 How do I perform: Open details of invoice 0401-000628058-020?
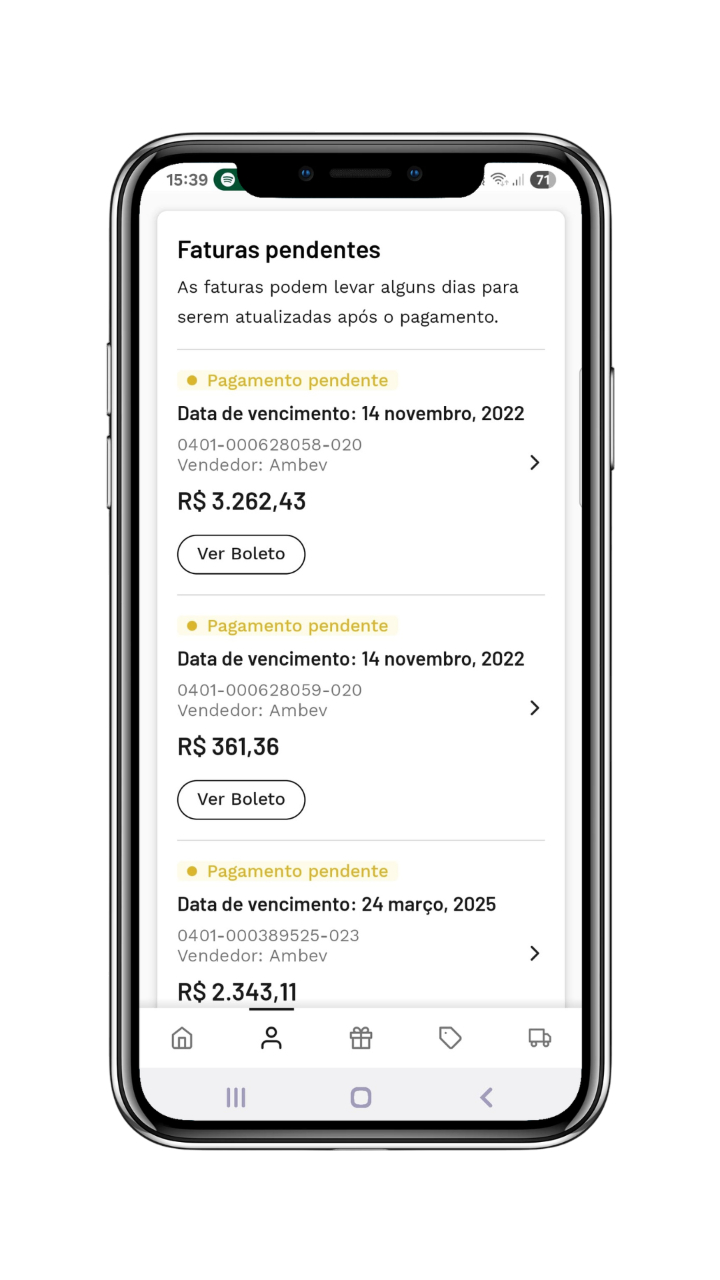click(534, 462)
